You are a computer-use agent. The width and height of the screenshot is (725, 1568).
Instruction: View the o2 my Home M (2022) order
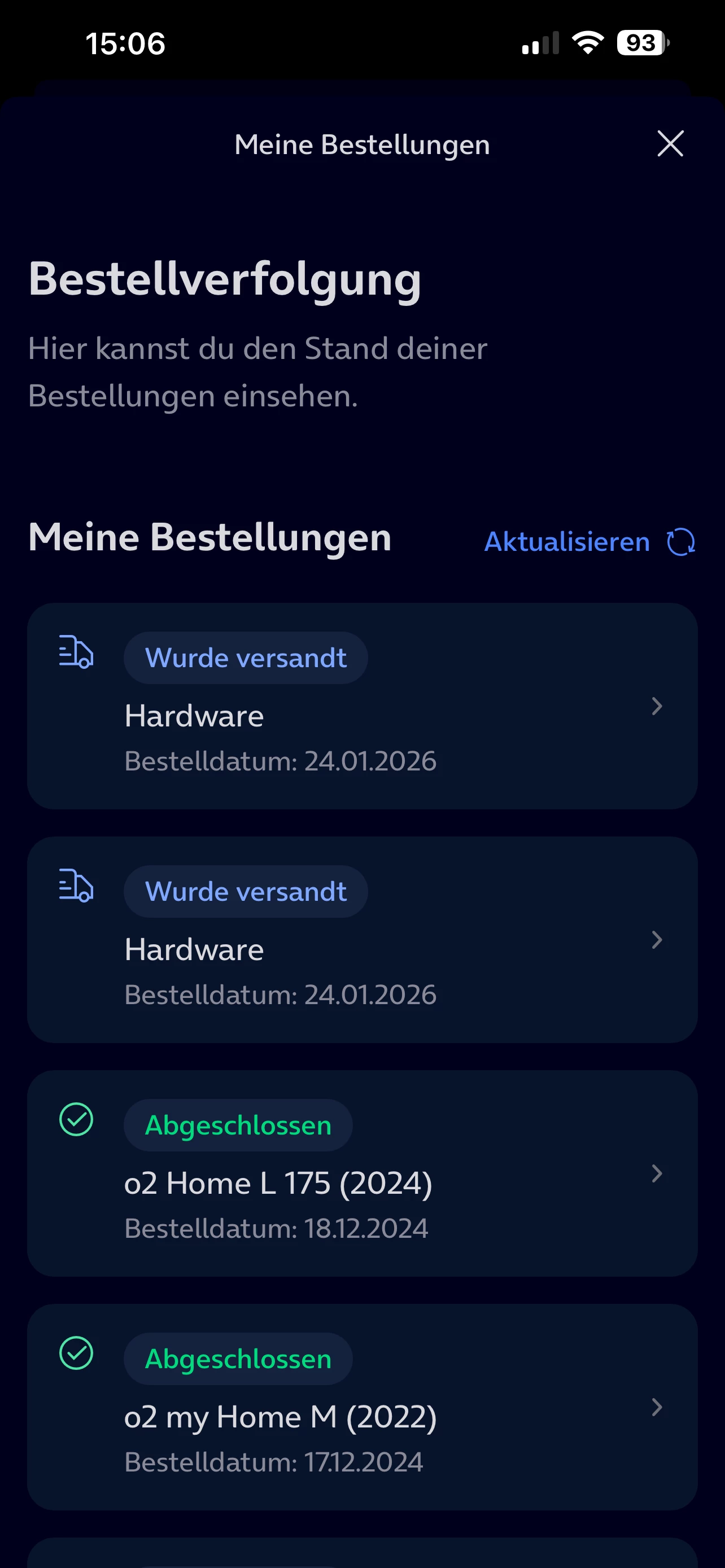tap(362, 1407)
